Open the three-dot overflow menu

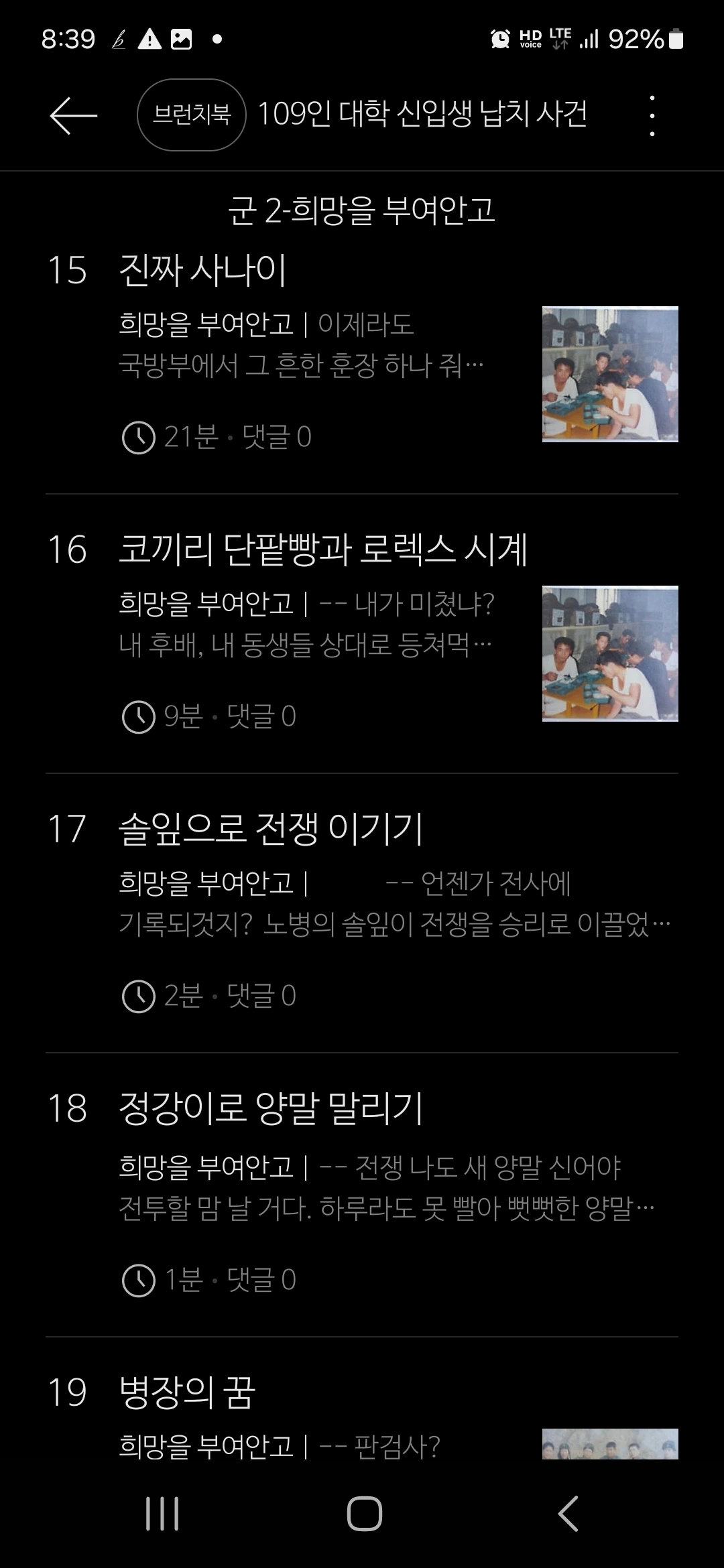[x=652, y=115]
